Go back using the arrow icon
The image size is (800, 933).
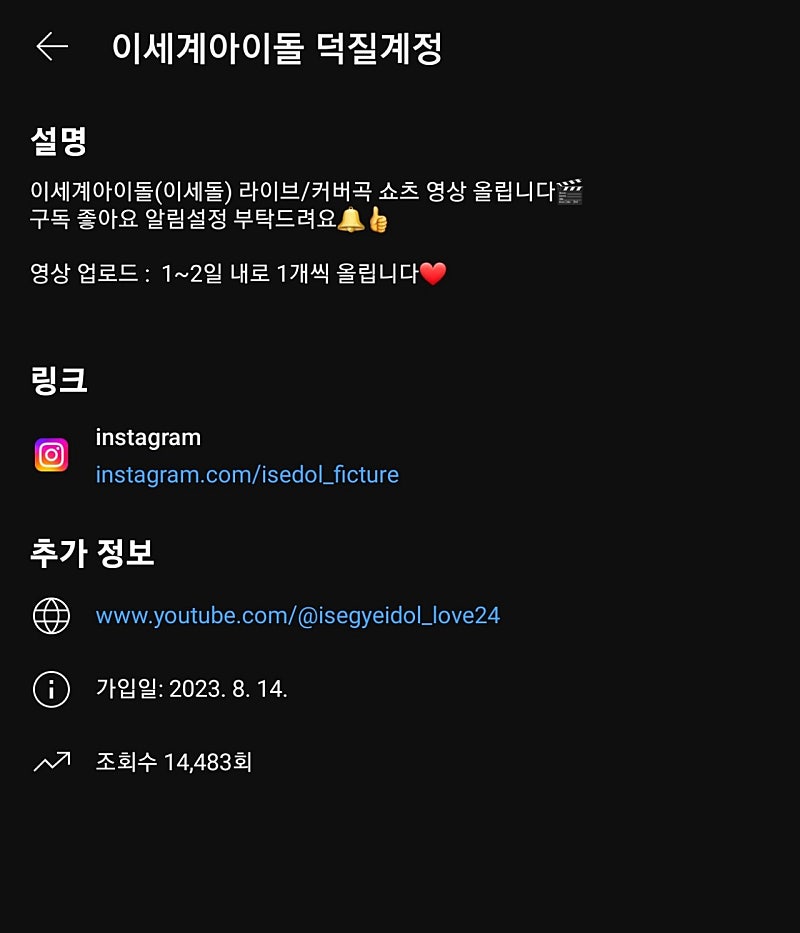(52, 47)
